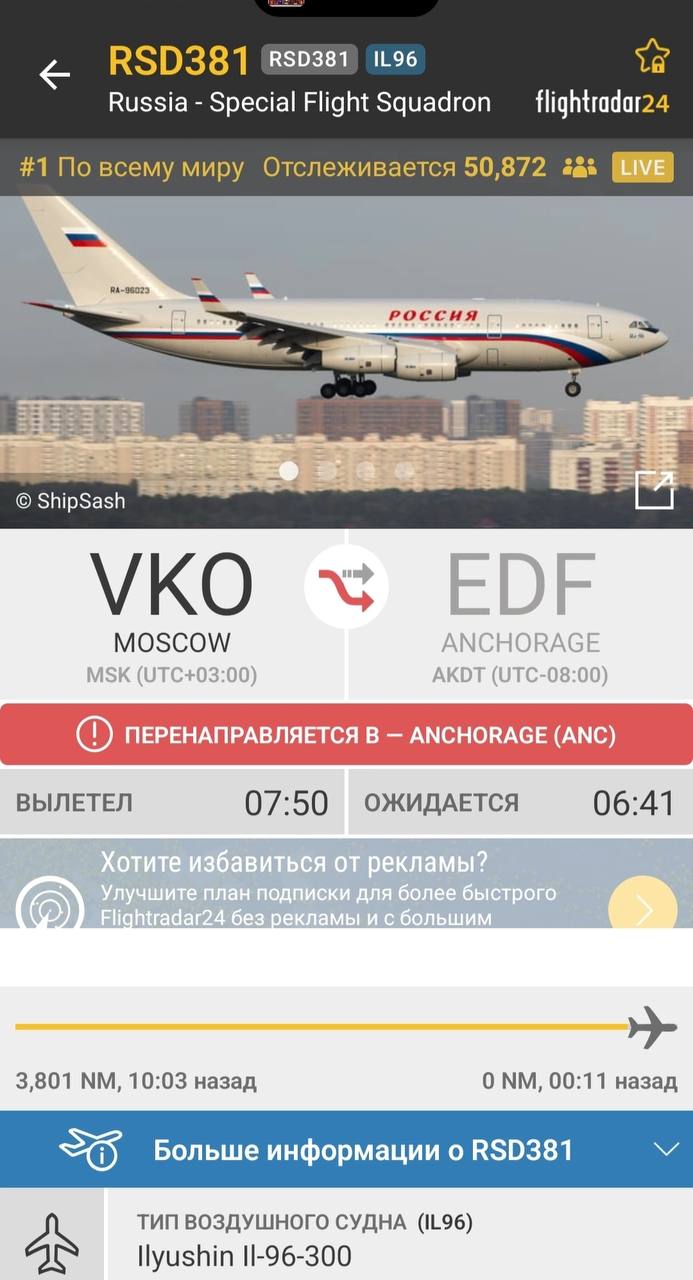Viewport: 693px width, 1280px height.
Task: Expand Больше информации о RSD381
Action: click(x=346, y=1149)
